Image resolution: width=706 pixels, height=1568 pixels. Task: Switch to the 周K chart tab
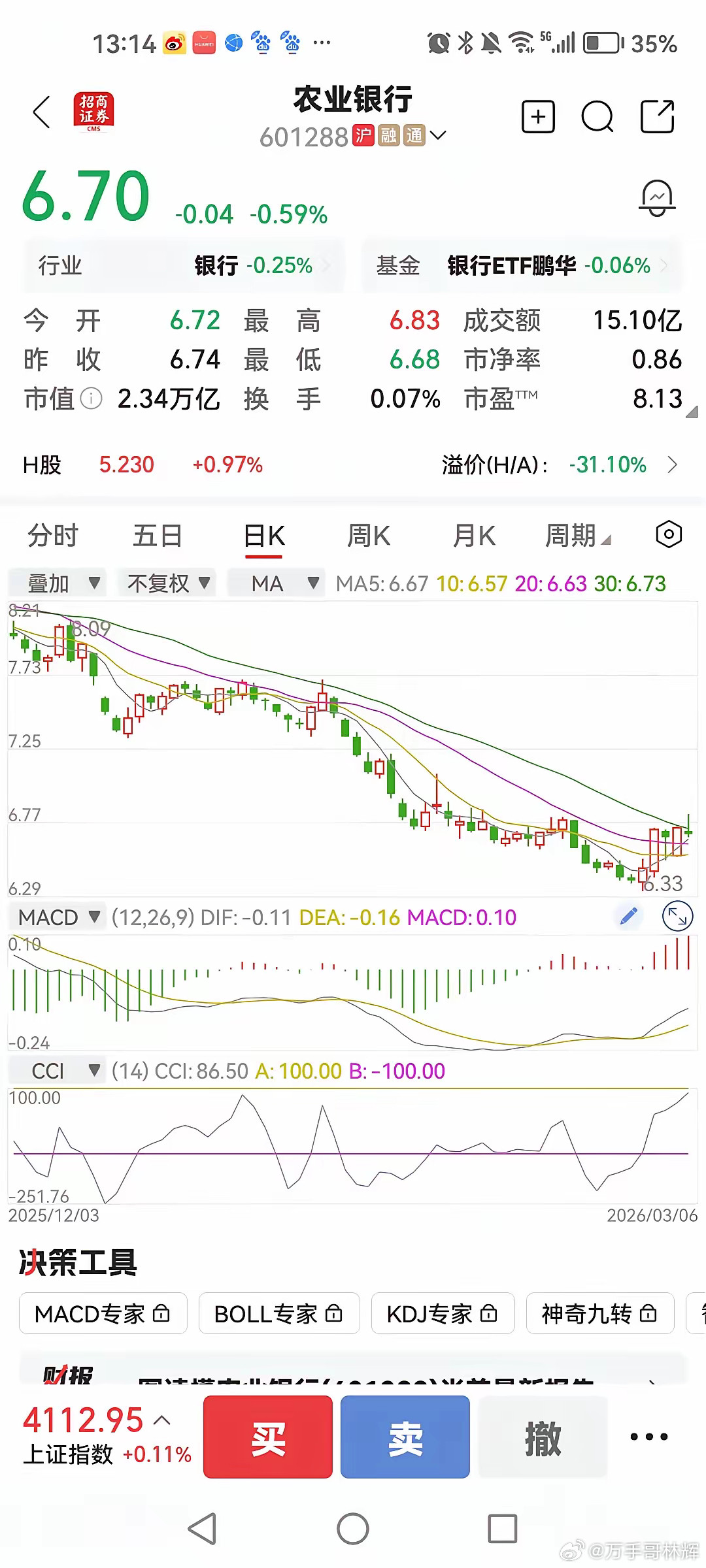[x=368, y=534]
